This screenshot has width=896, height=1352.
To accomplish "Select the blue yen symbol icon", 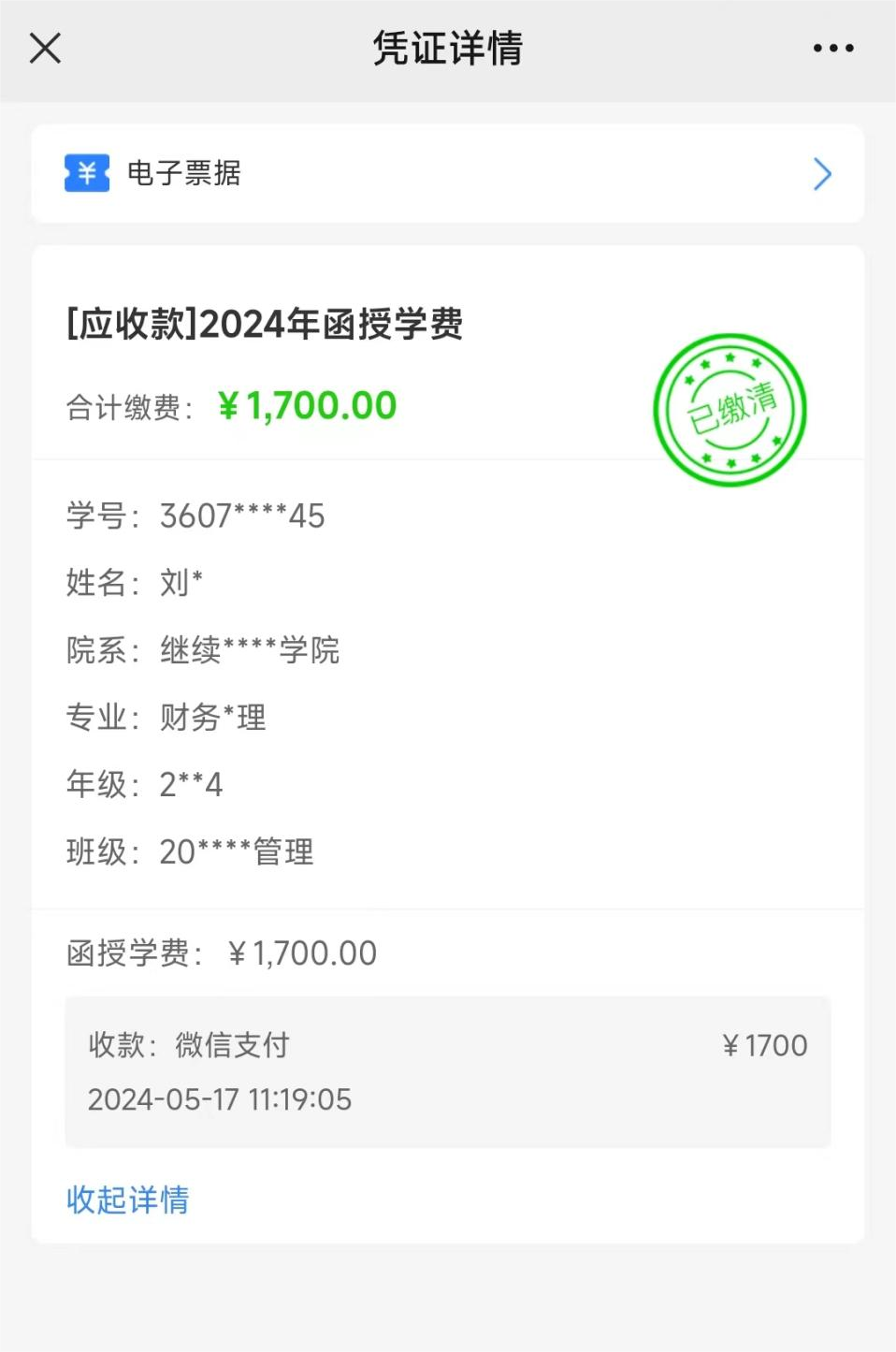I will click(86, 174).
